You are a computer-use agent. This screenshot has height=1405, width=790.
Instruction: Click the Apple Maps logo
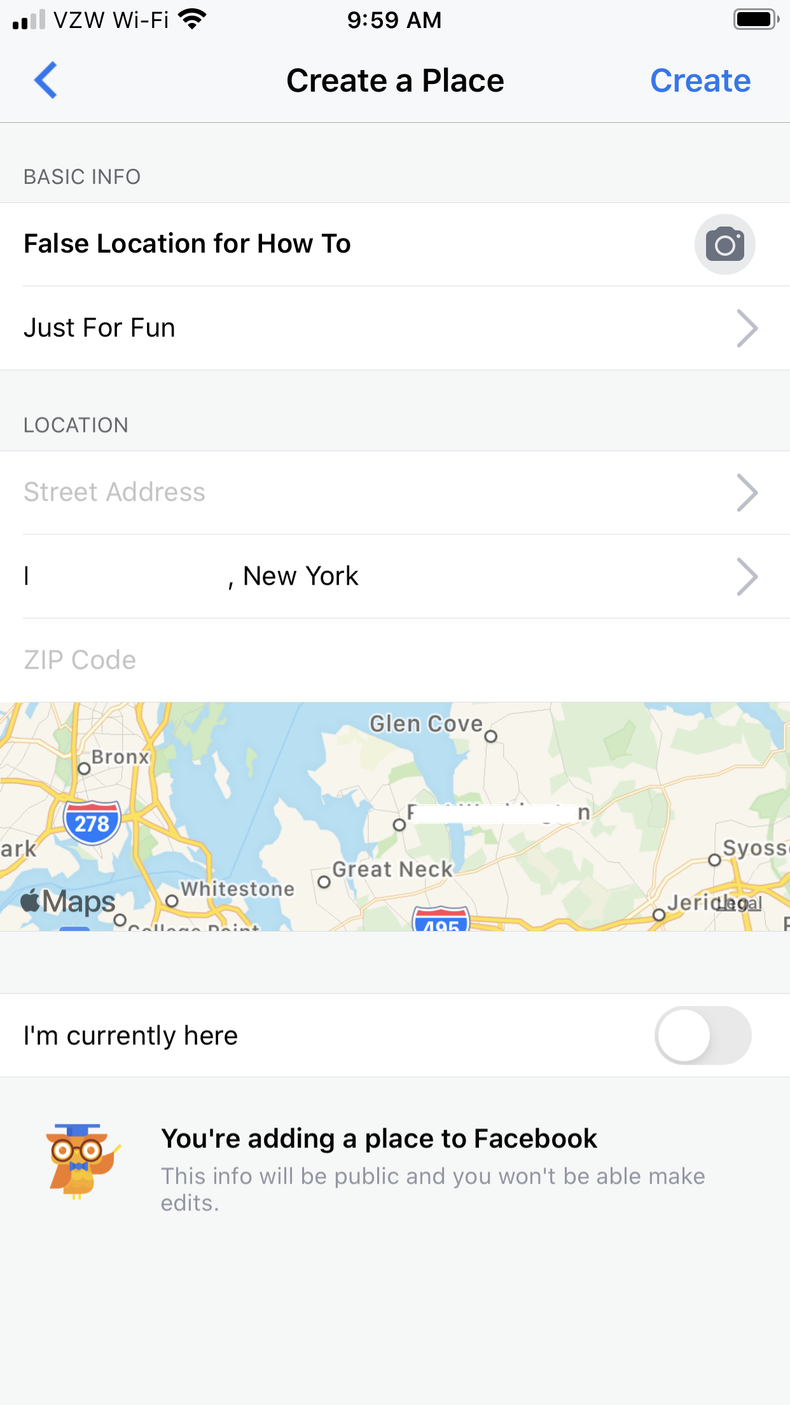(x=66, y=901)
